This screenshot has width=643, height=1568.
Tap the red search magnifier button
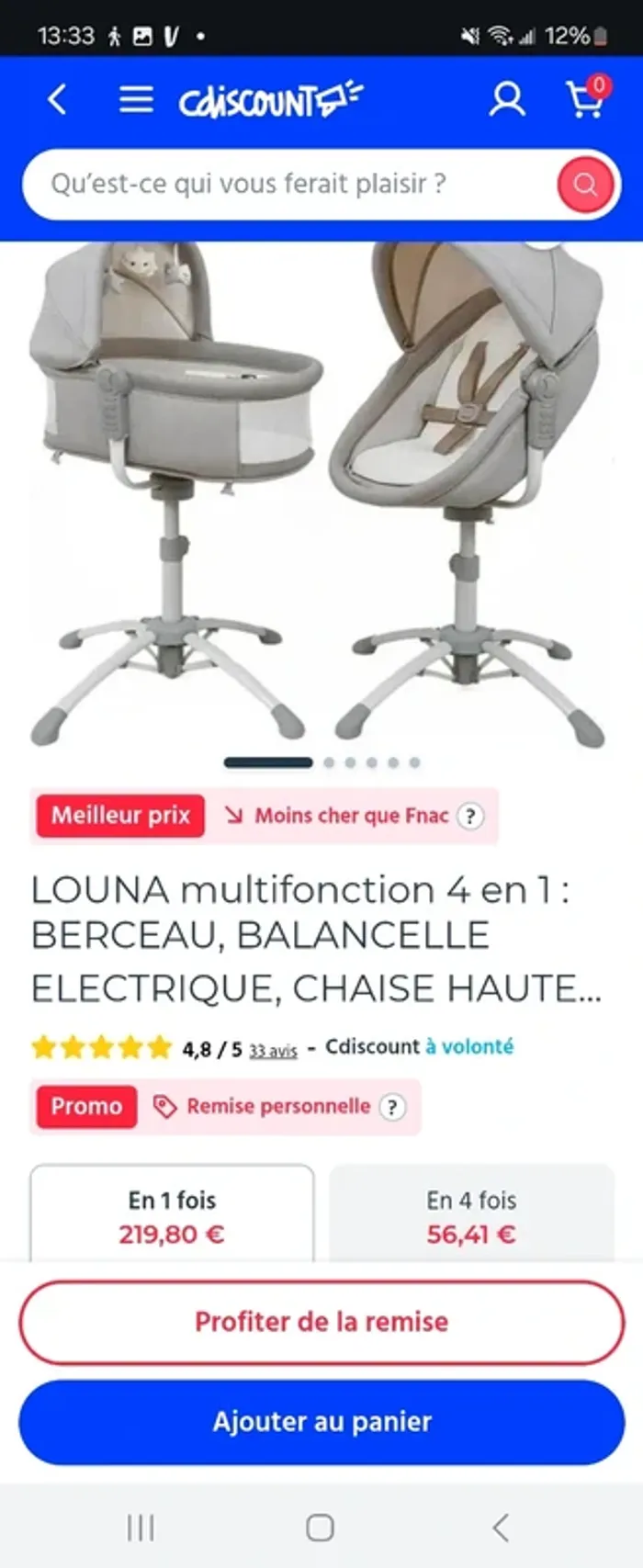584,185
